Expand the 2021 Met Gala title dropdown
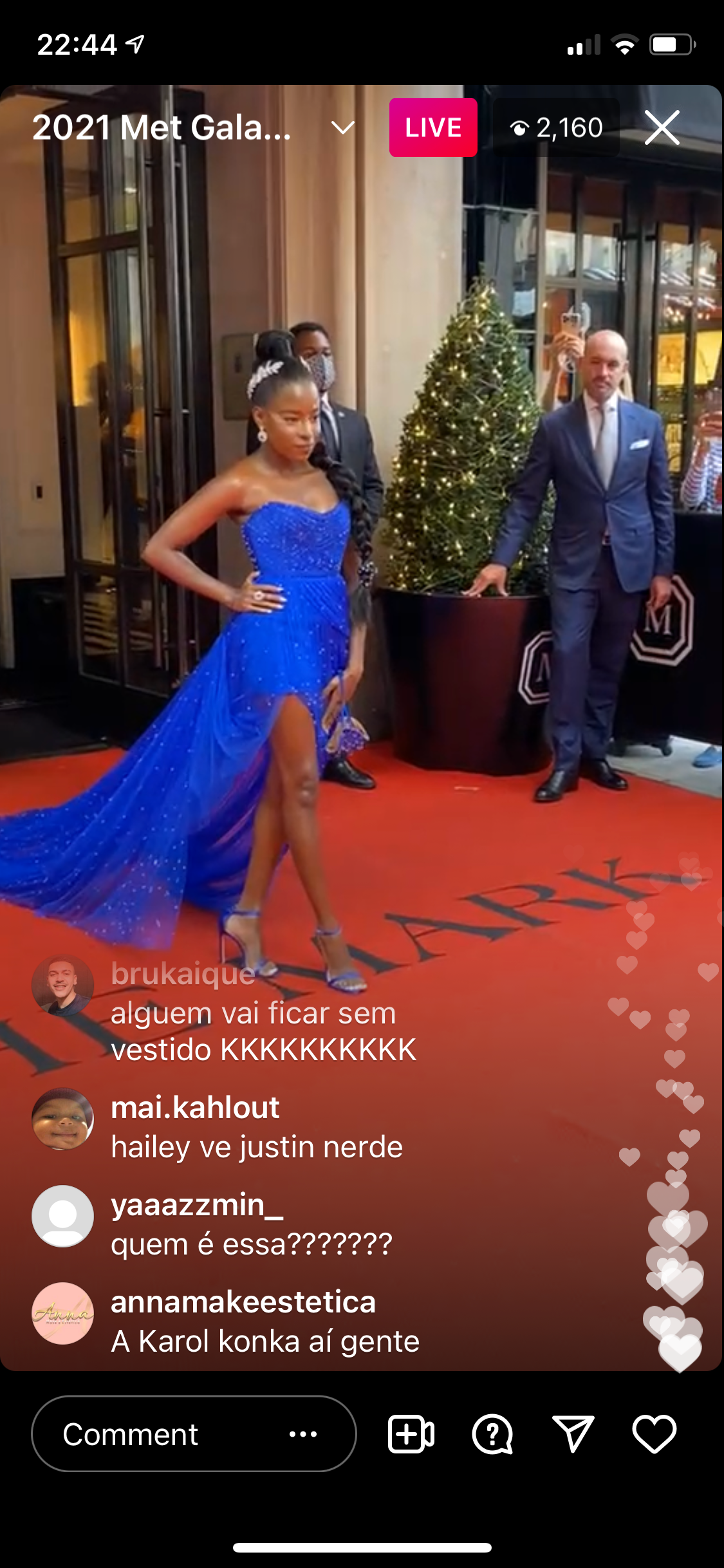The image size is (724, 1568). pyautogui.click(x=342, y=127)
